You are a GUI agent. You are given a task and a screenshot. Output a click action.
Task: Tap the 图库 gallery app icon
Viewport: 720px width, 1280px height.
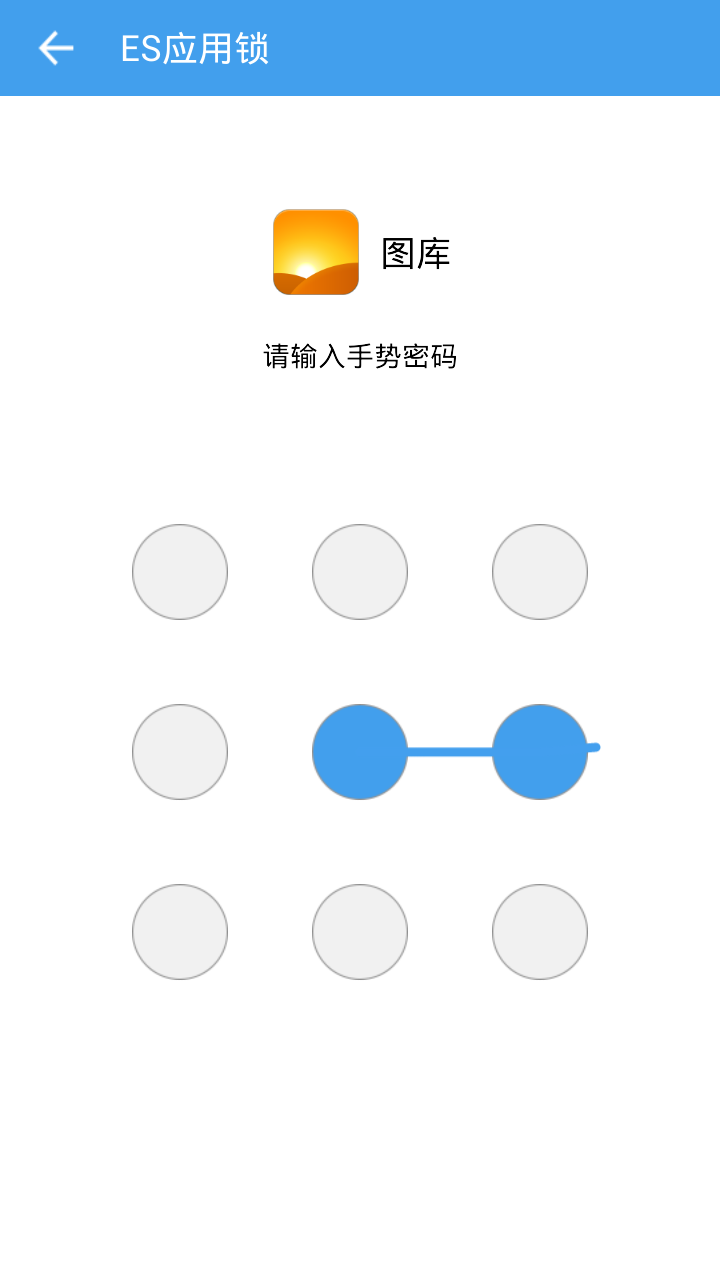pos(315,252)
